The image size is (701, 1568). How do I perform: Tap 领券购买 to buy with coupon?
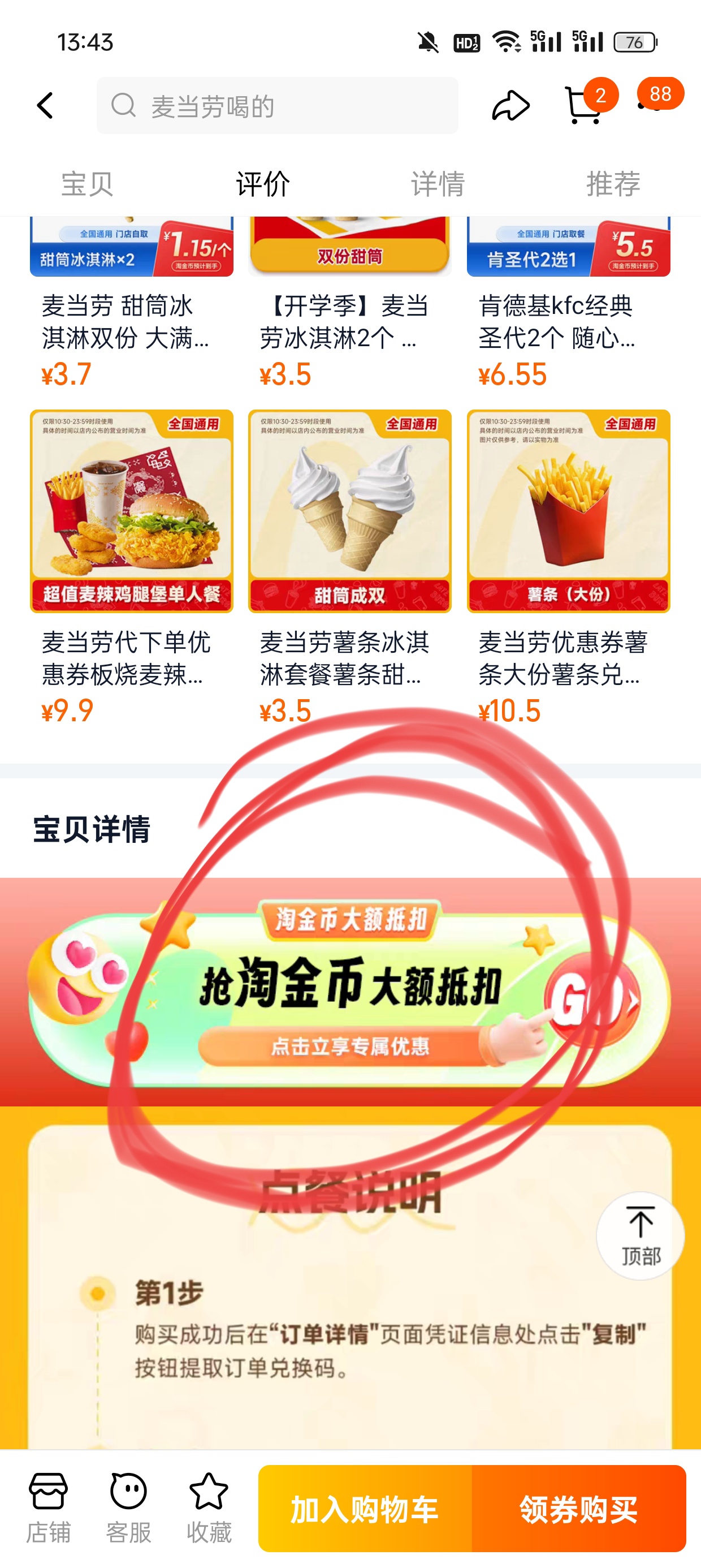pyautogui.click(x=578, y=1510)
